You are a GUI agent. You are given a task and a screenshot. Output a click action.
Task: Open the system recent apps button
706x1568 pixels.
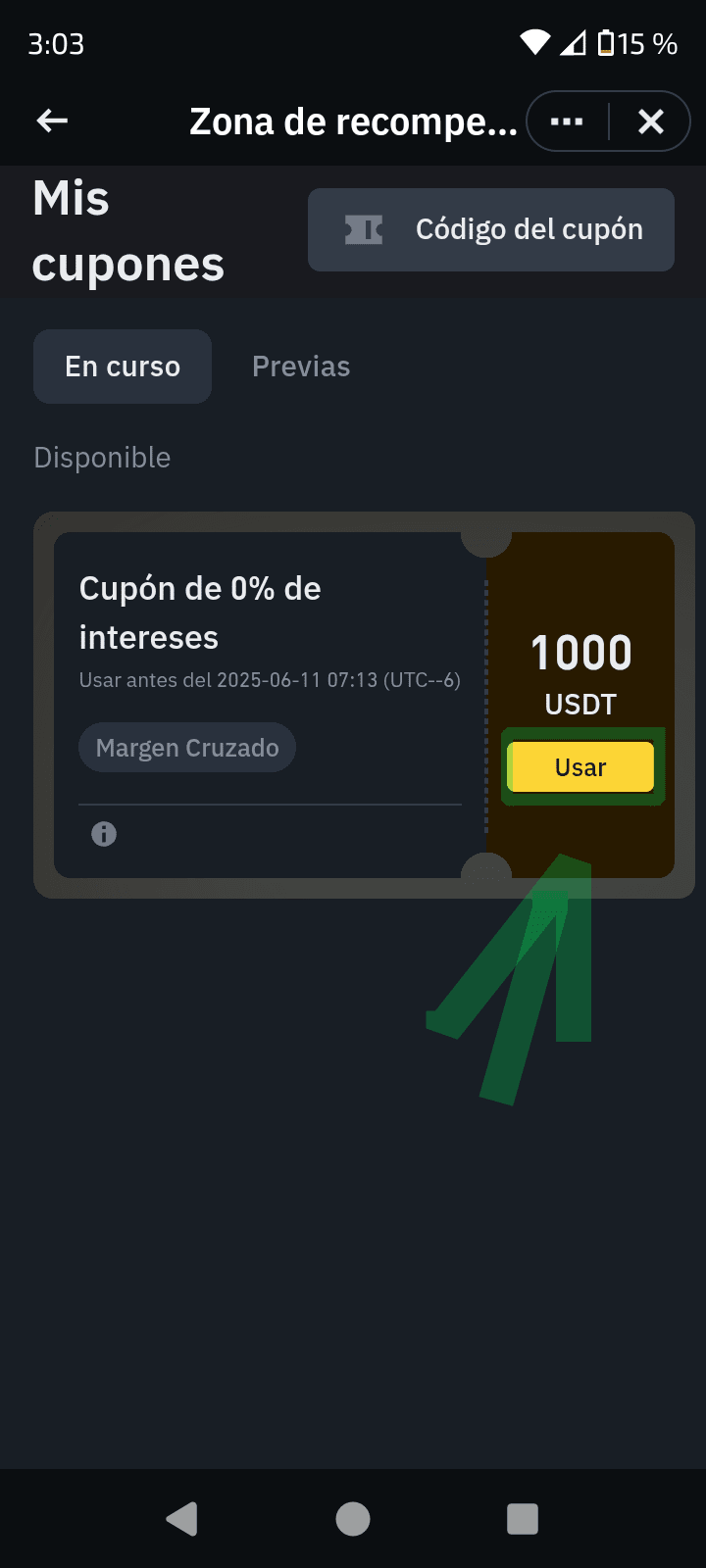pyautogui.click(x=523, y=1519)
